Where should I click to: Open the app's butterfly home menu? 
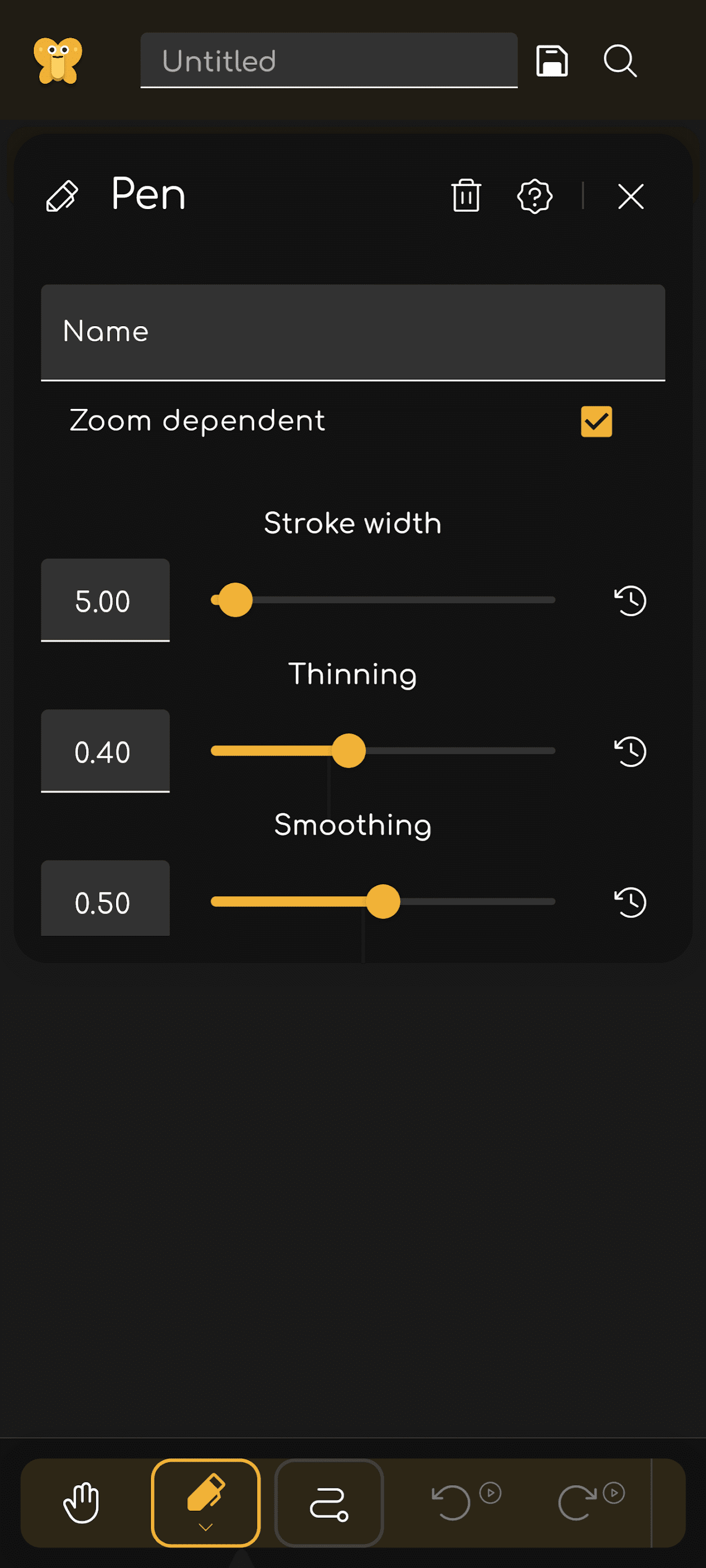click(59, 60)
